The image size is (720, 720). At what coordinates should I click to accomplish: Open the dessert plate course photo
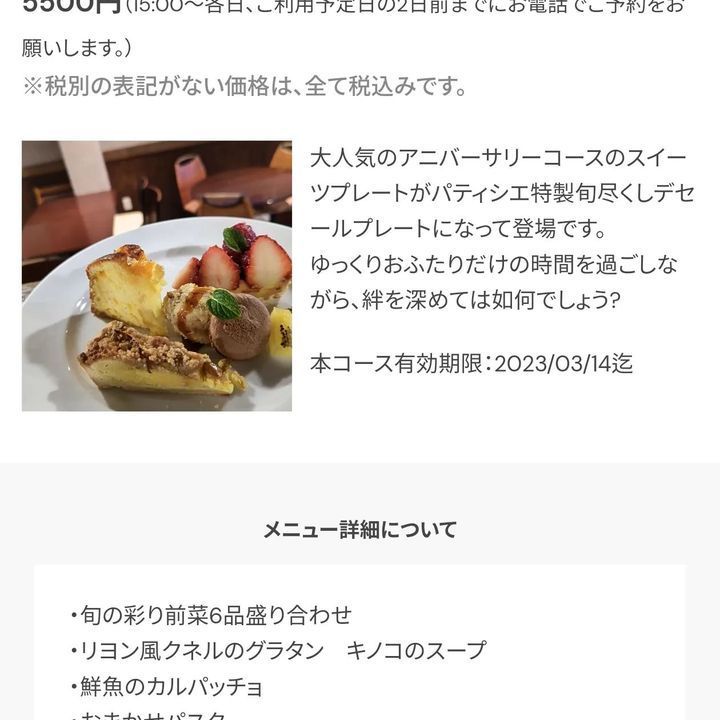(157, 276)
